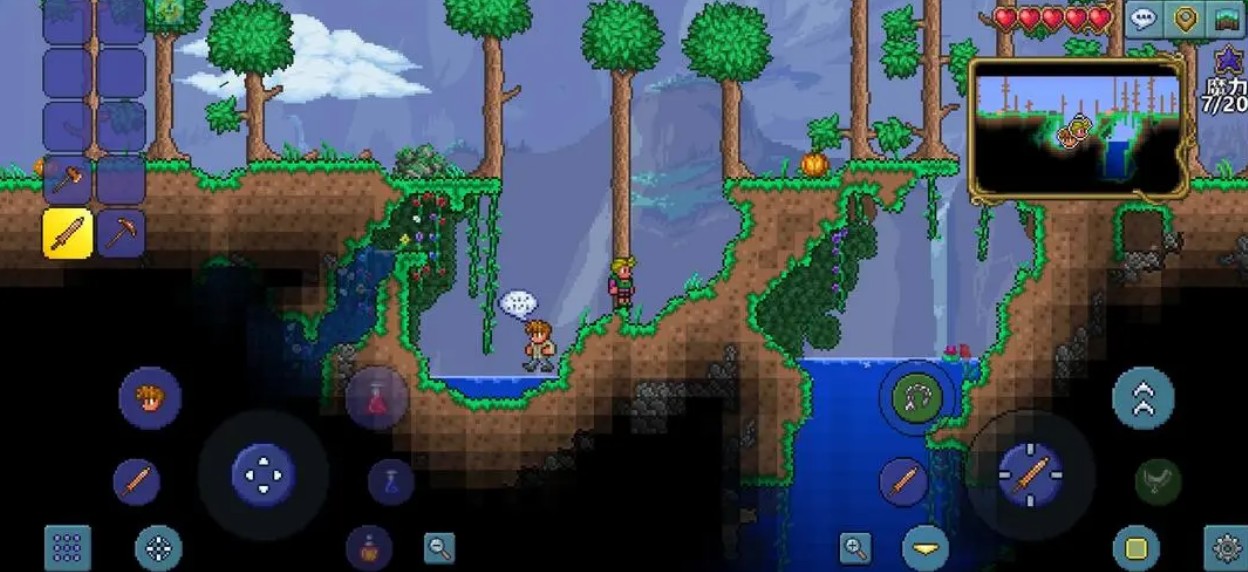Use the quick buff potion button
The height and width of the screenshot is (572, 1248).
click(x=368, y=548)
